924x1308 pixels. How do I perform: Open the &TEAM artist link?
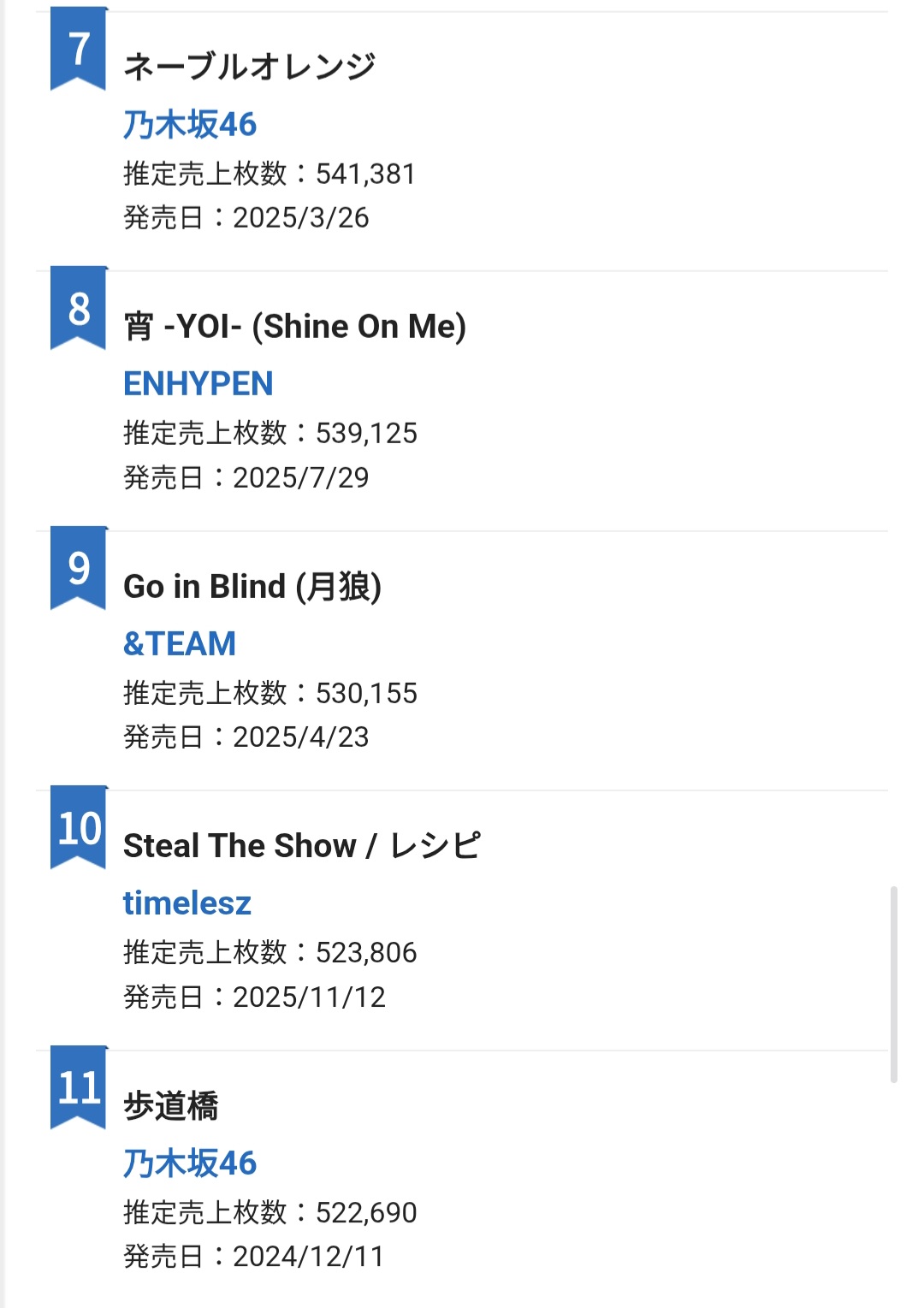pyautogui.click(x=179, y=644)
